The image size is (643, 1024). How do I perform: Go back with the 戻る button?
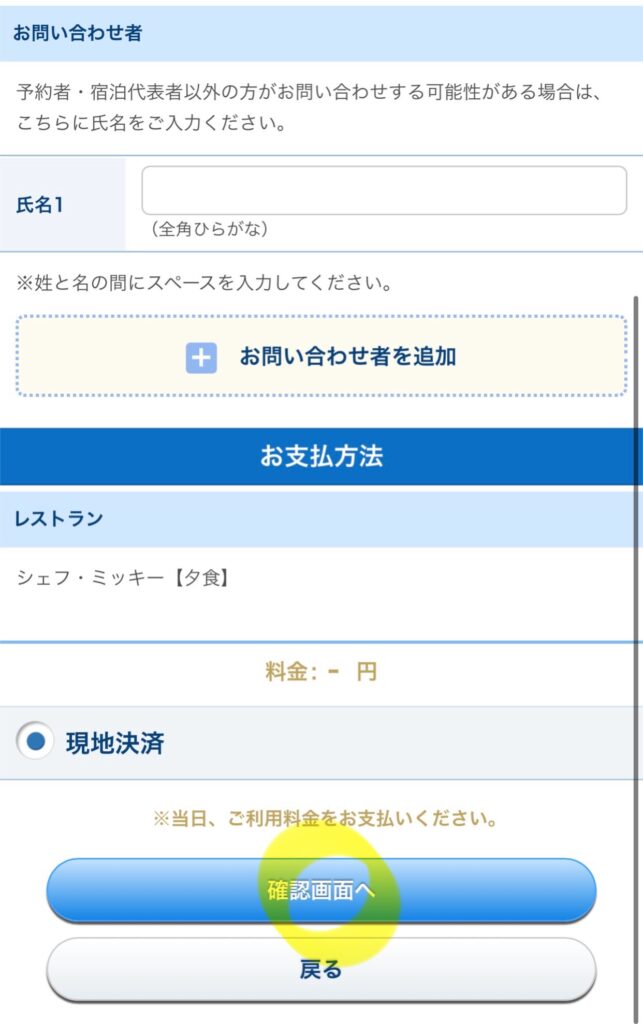point(321,968)
